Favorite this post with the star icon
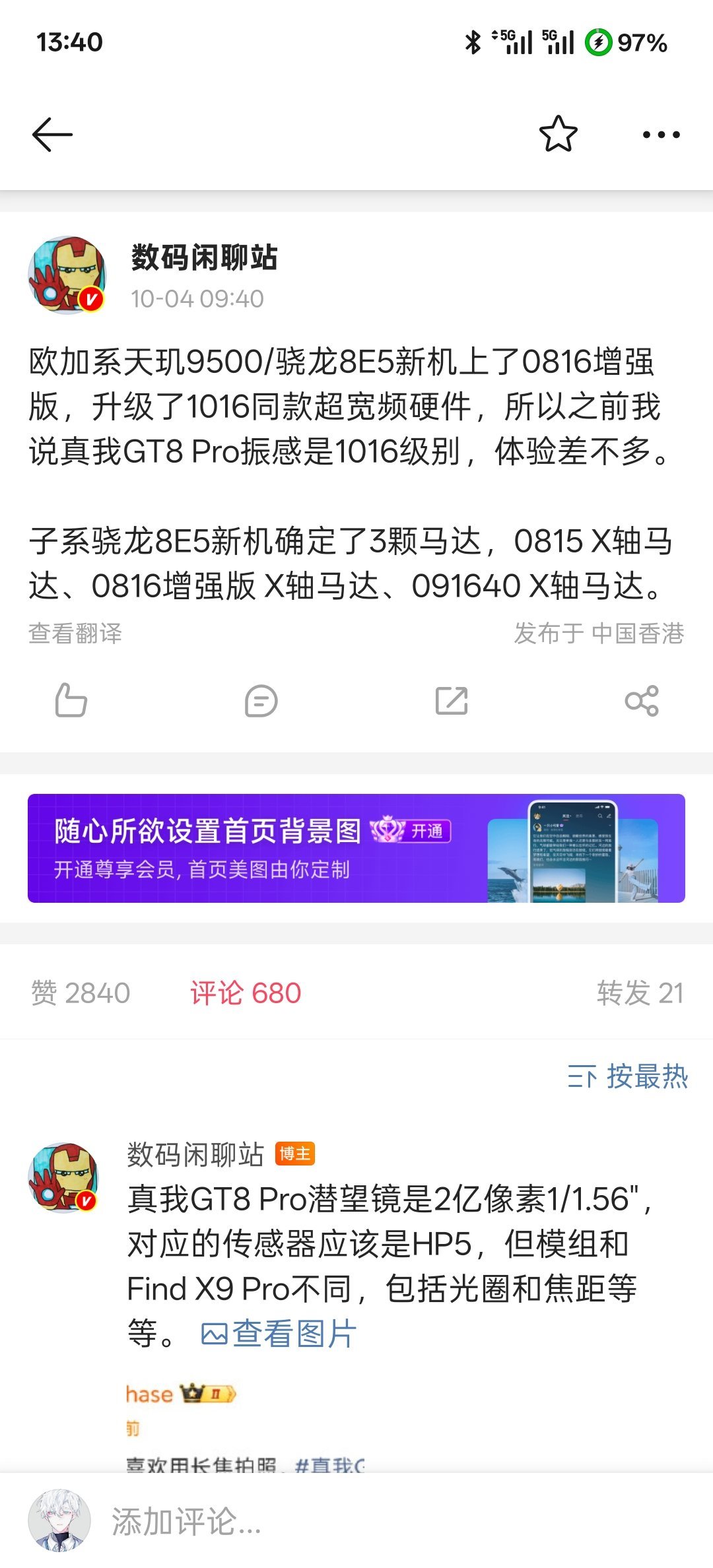Image resolution: width=713 pixels, height=1568 pixels. tap(558, 135)
